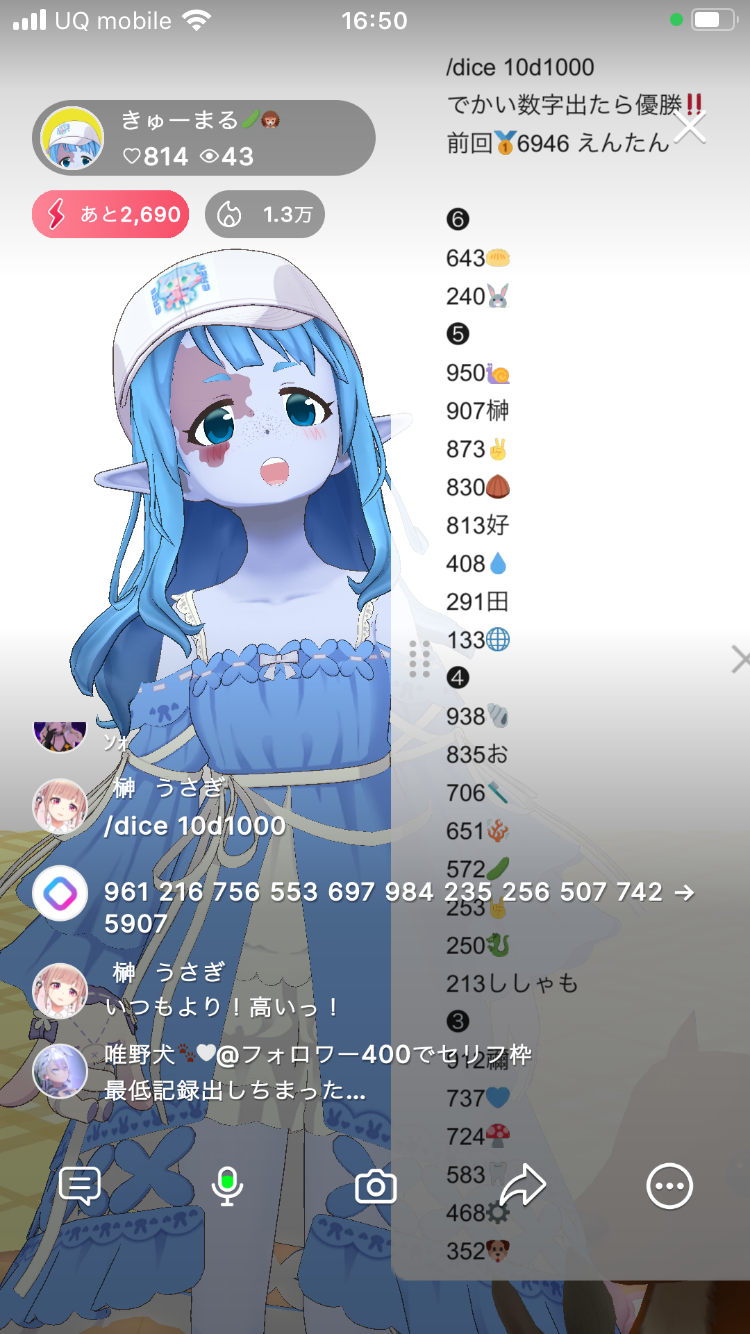Share this live stream
750x1334 pixels.
click(523, 1187)
